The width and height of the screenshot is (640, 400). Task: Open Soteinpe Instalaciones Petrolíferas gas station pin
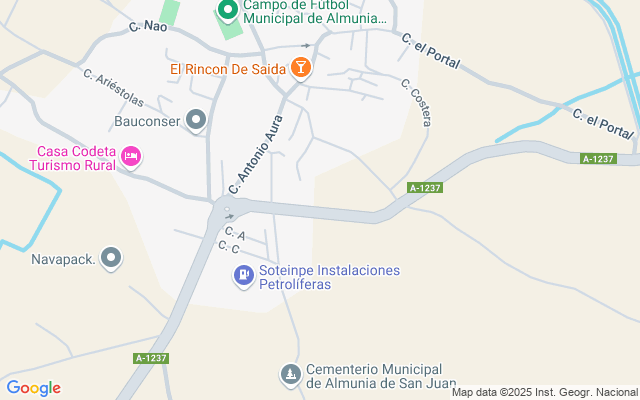coord(244,277)
